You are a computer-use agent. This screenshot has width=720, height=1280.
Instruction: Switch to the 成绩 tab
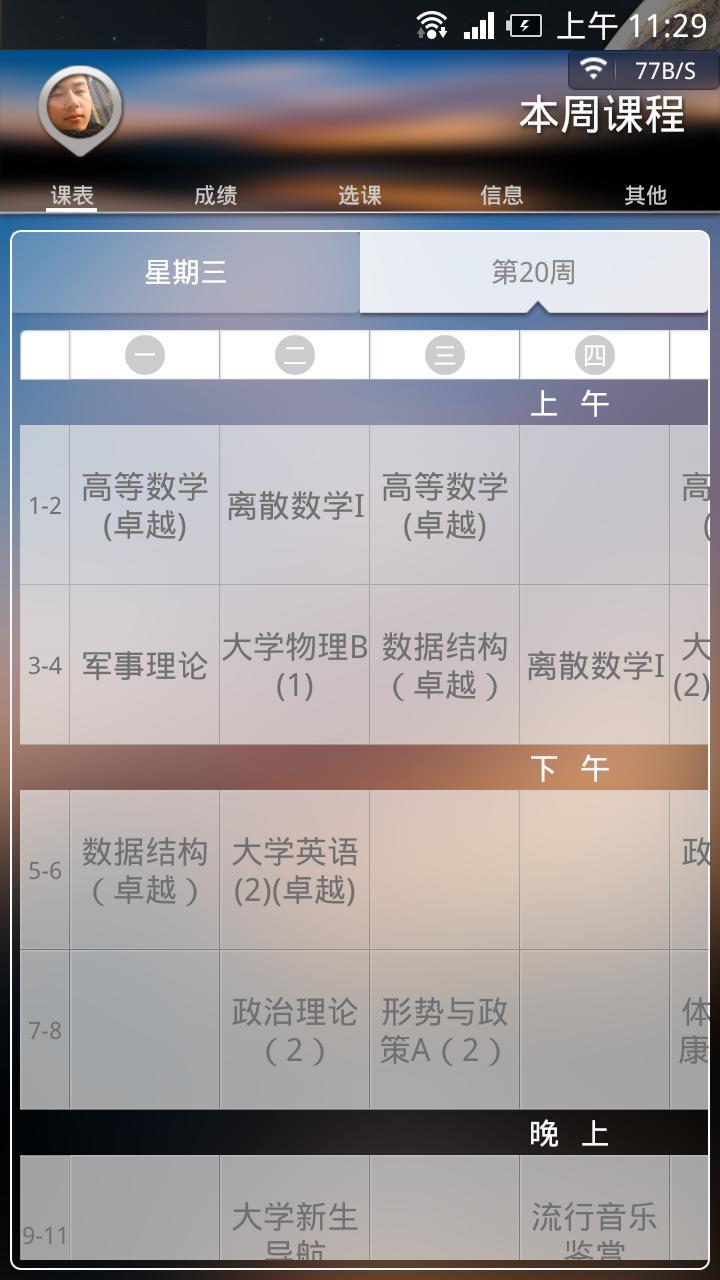coord(215,195)
